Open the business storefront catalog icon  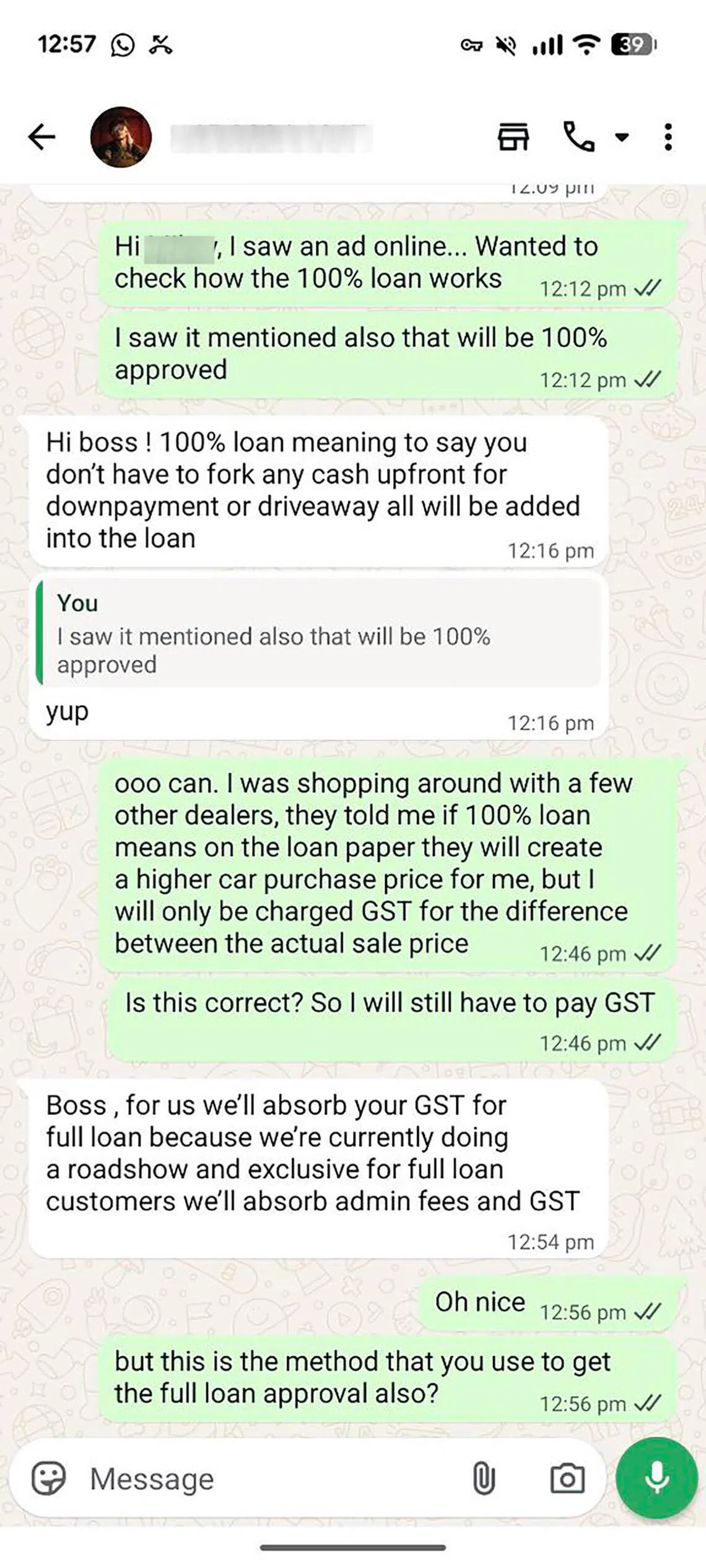coord(513,137)
